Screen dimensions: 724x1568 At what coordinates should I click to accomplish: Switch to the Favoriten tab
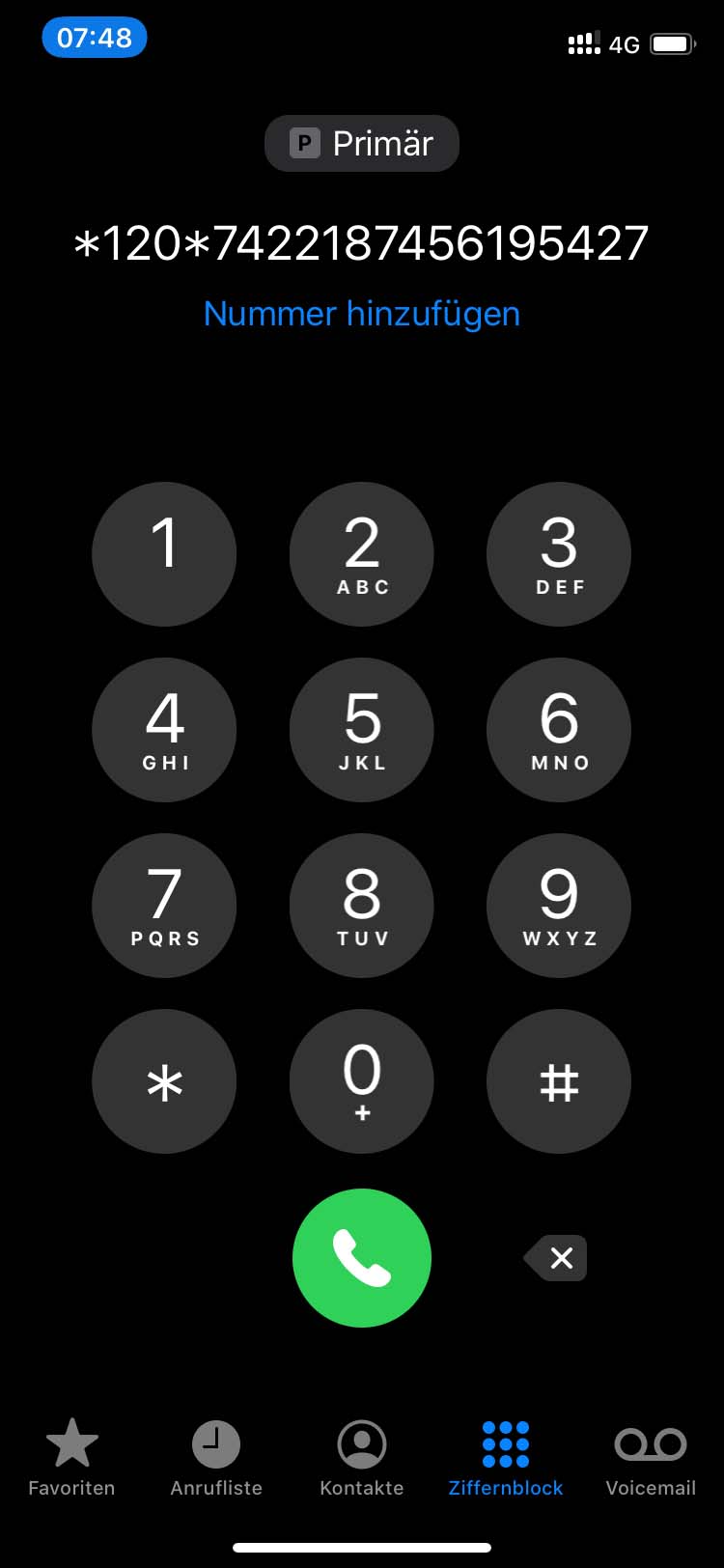pyautogui.click(x=71, y=1458)
